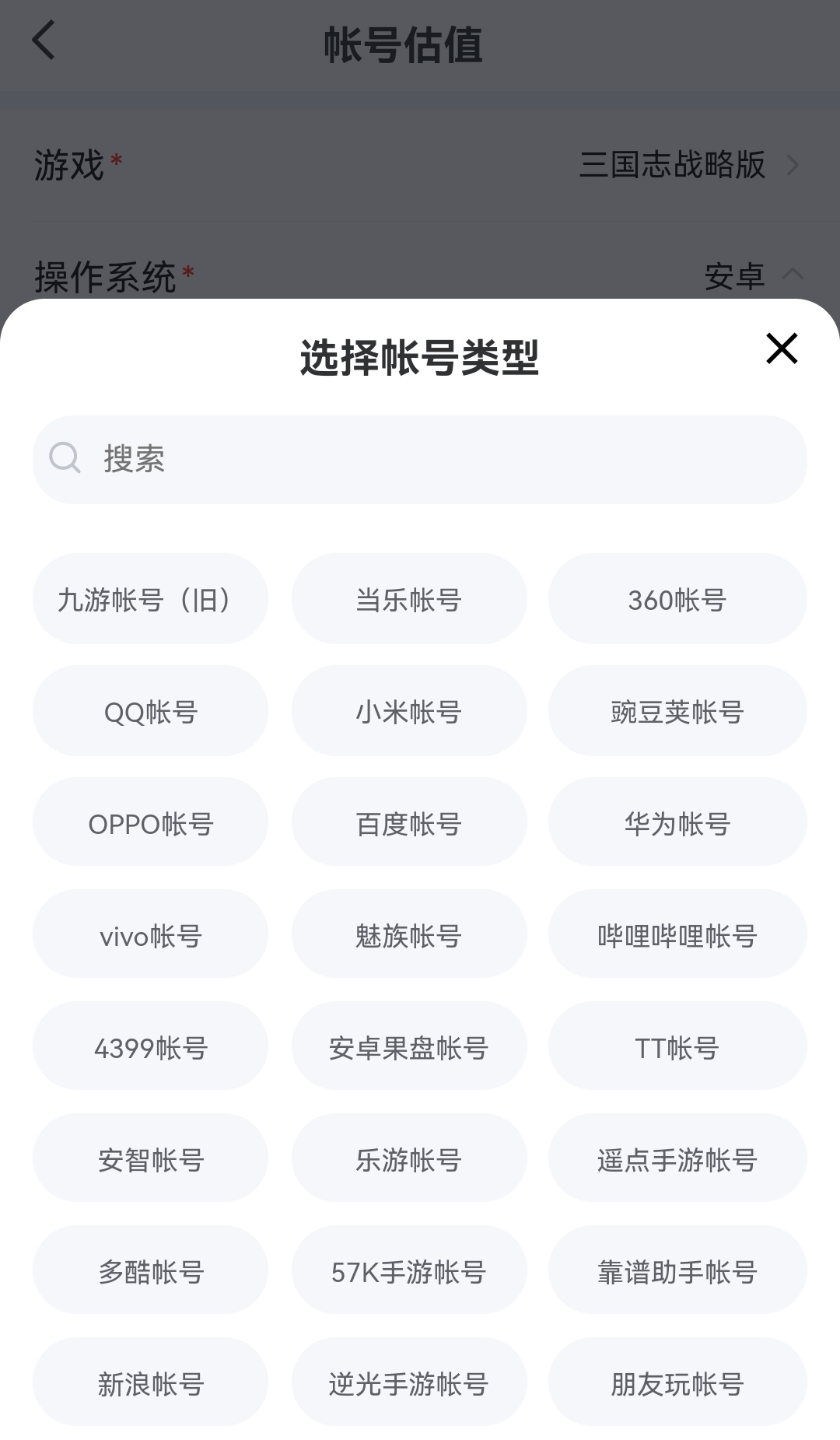The height and width of the screenshot is (1440, 840).
Task: Select the vivo帐号 chip
Action: tap(150, 935)
